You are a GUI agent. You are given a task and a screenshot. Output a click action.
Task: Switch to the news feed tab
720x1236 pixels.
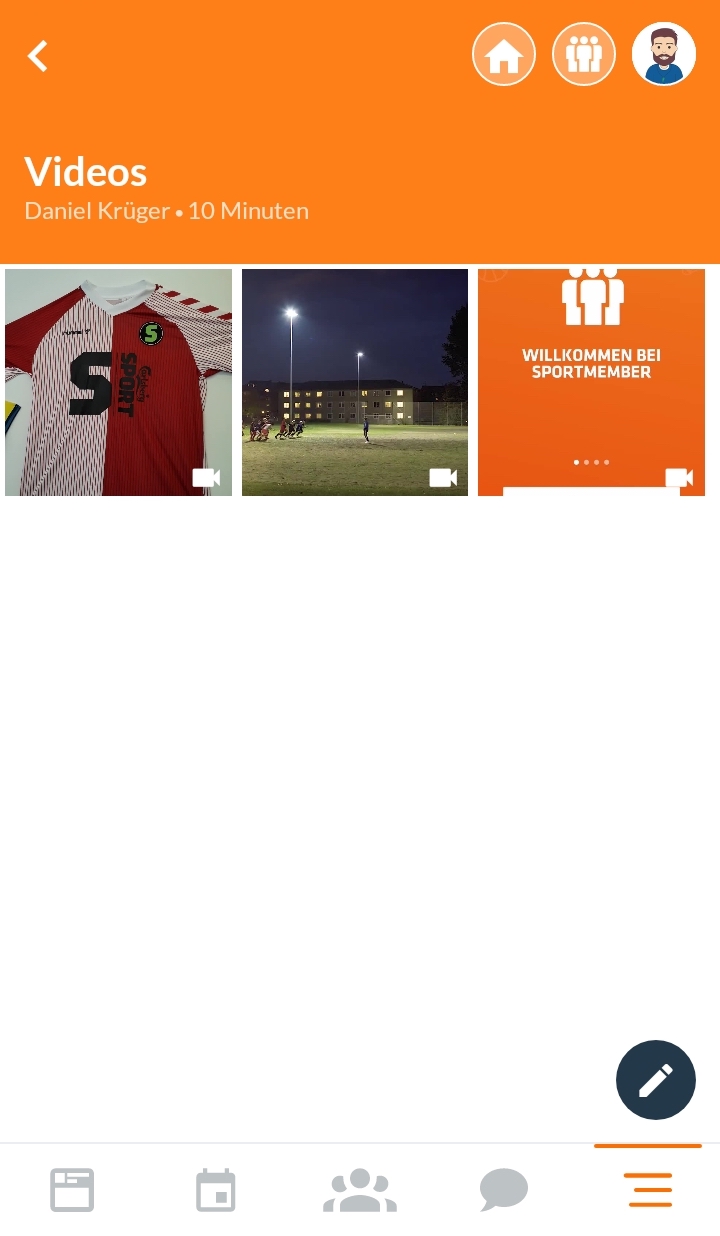(x=72, y=1190)
